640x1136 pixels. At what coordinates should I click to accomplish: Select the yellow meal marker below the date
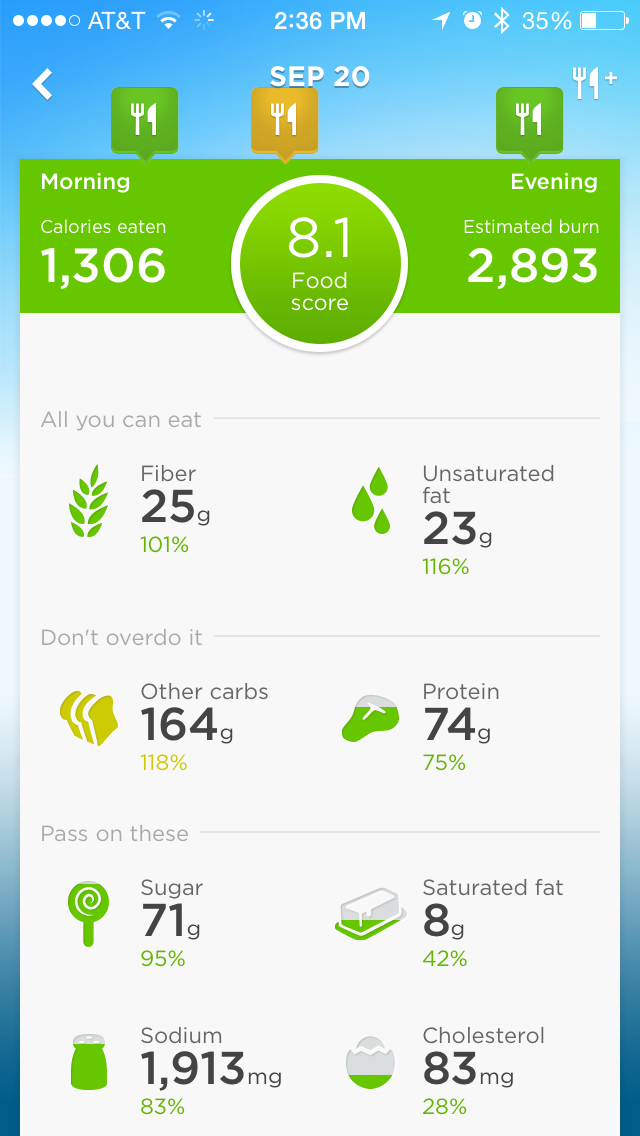coord(284,121)
